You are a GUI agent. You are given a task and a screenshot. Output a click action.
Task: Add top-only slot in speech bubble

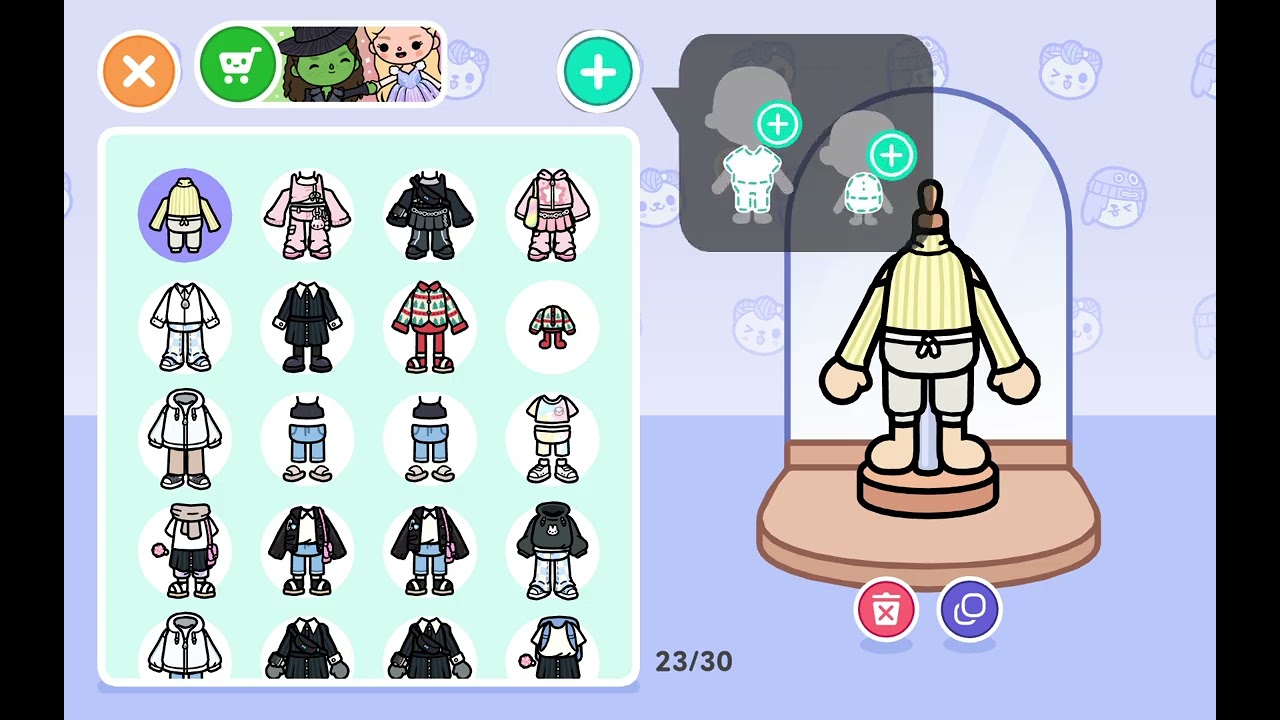click(x=891, y=156)
